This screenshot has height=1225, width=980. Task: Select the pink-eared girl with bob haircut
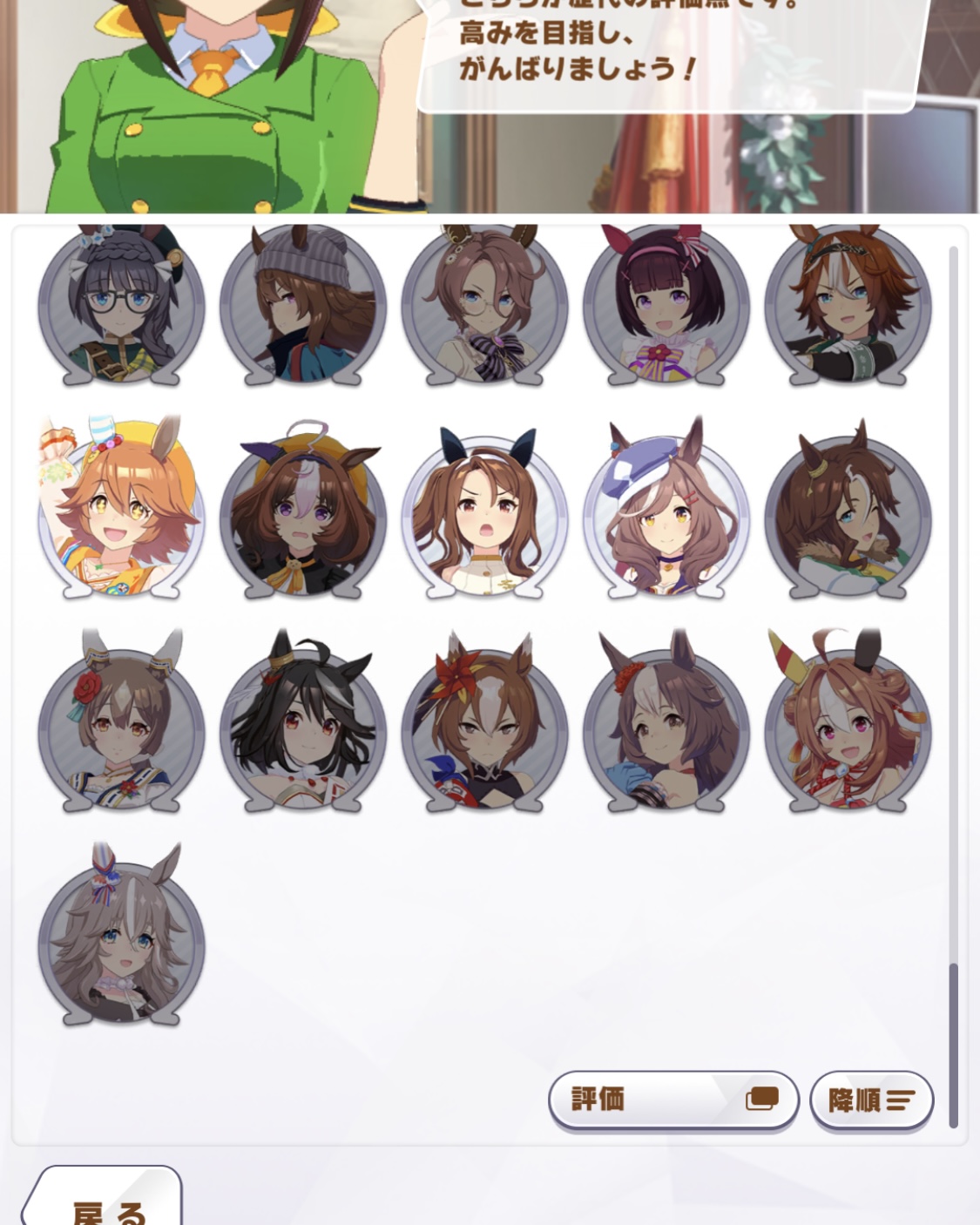(666, 307)
